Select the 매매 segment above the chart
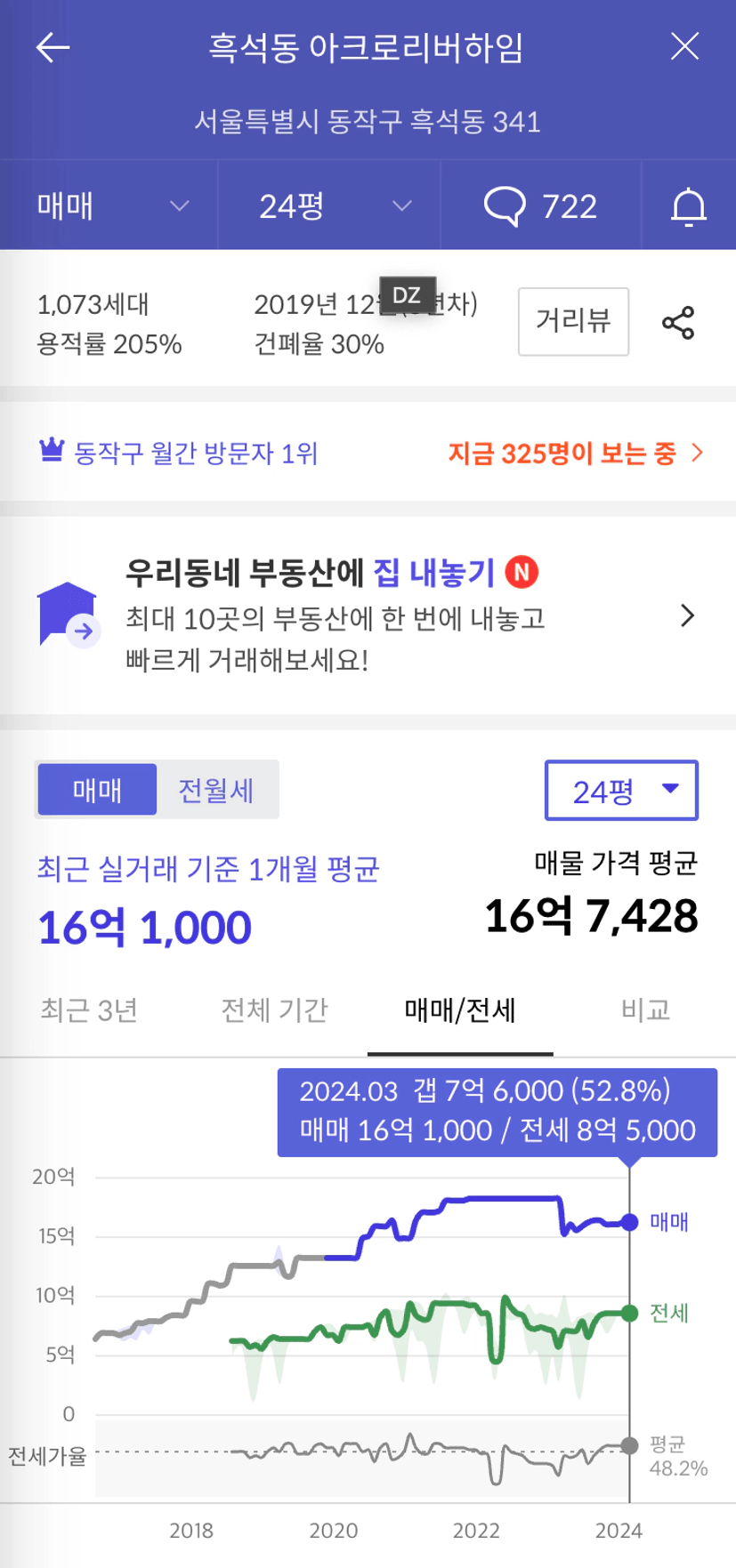 [x=97, y=790]
